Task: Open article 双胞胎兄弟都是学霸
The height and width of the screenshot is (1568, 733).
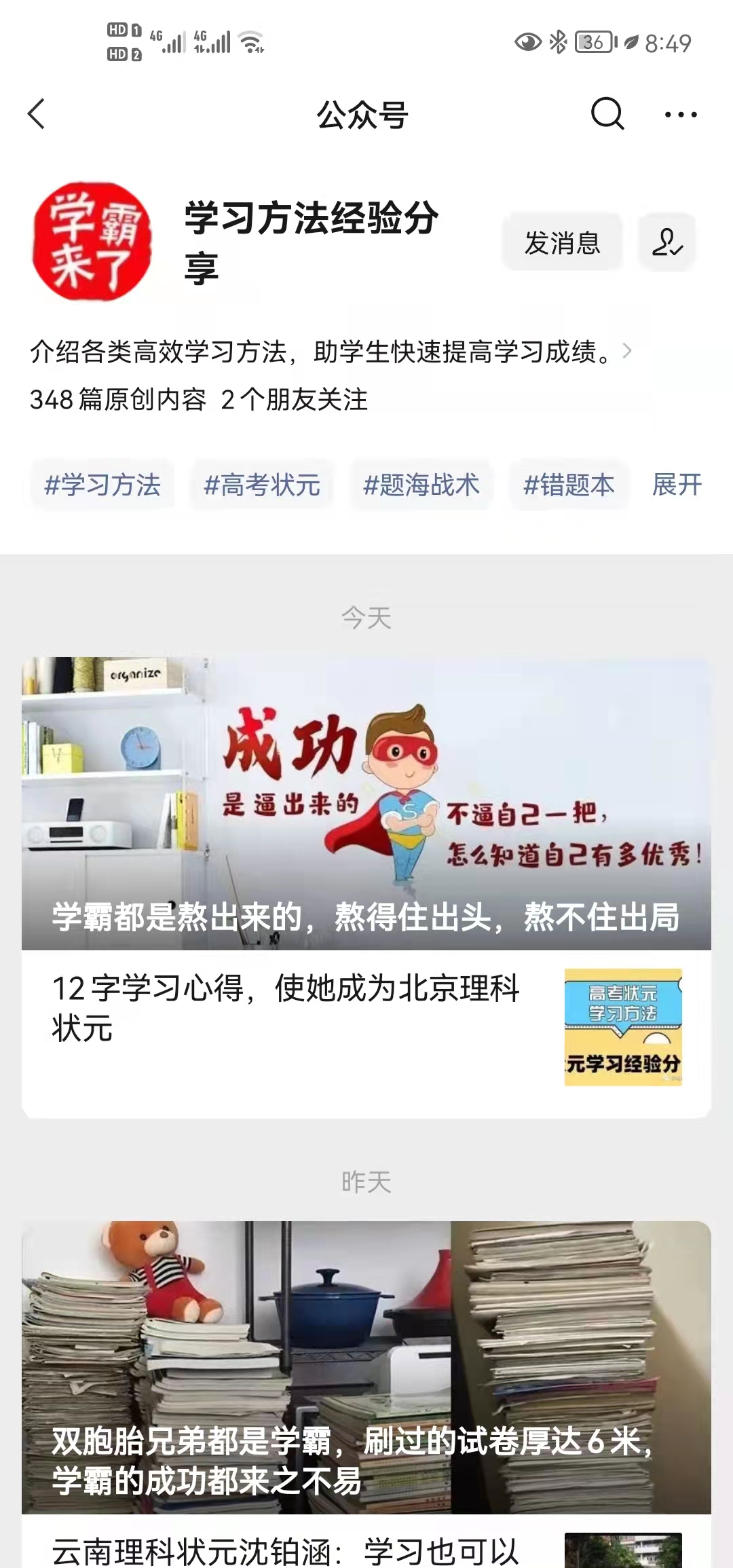Action: coord(366,1368)
